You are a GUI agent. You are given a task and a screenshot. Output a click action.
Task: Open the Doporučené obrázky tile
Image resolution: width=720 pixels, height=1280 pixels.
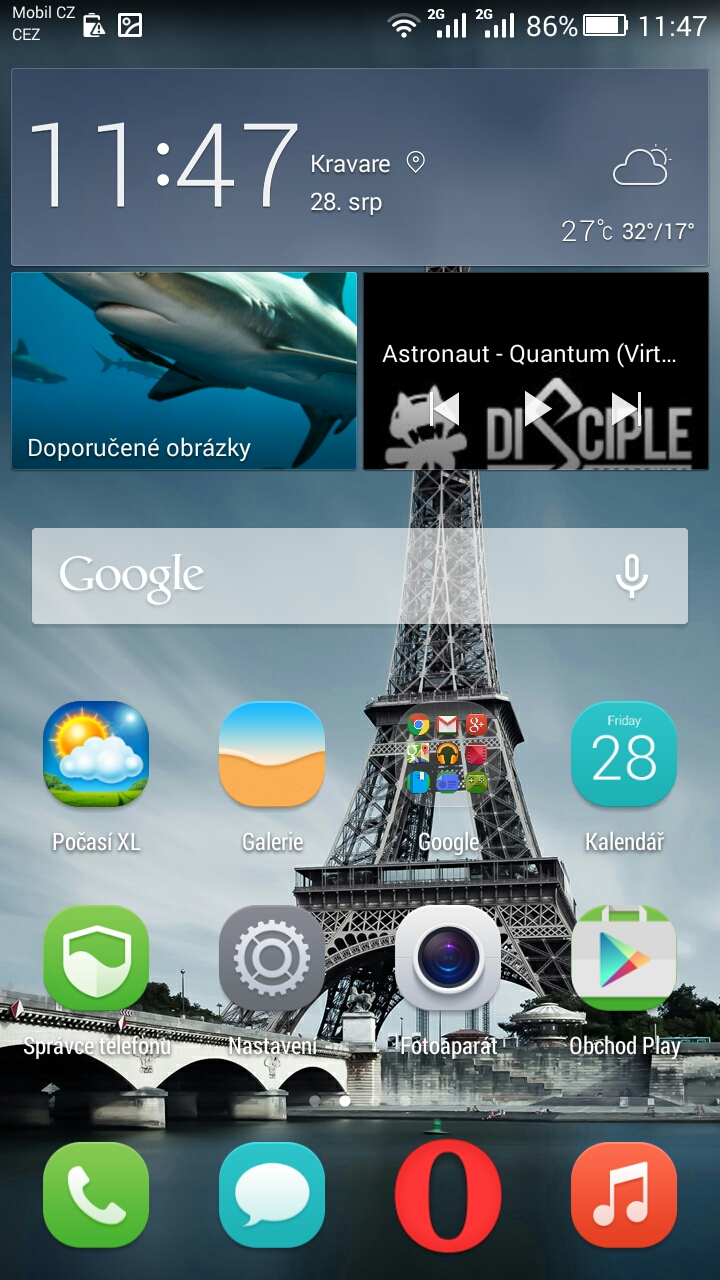click(x=184, y=370)
